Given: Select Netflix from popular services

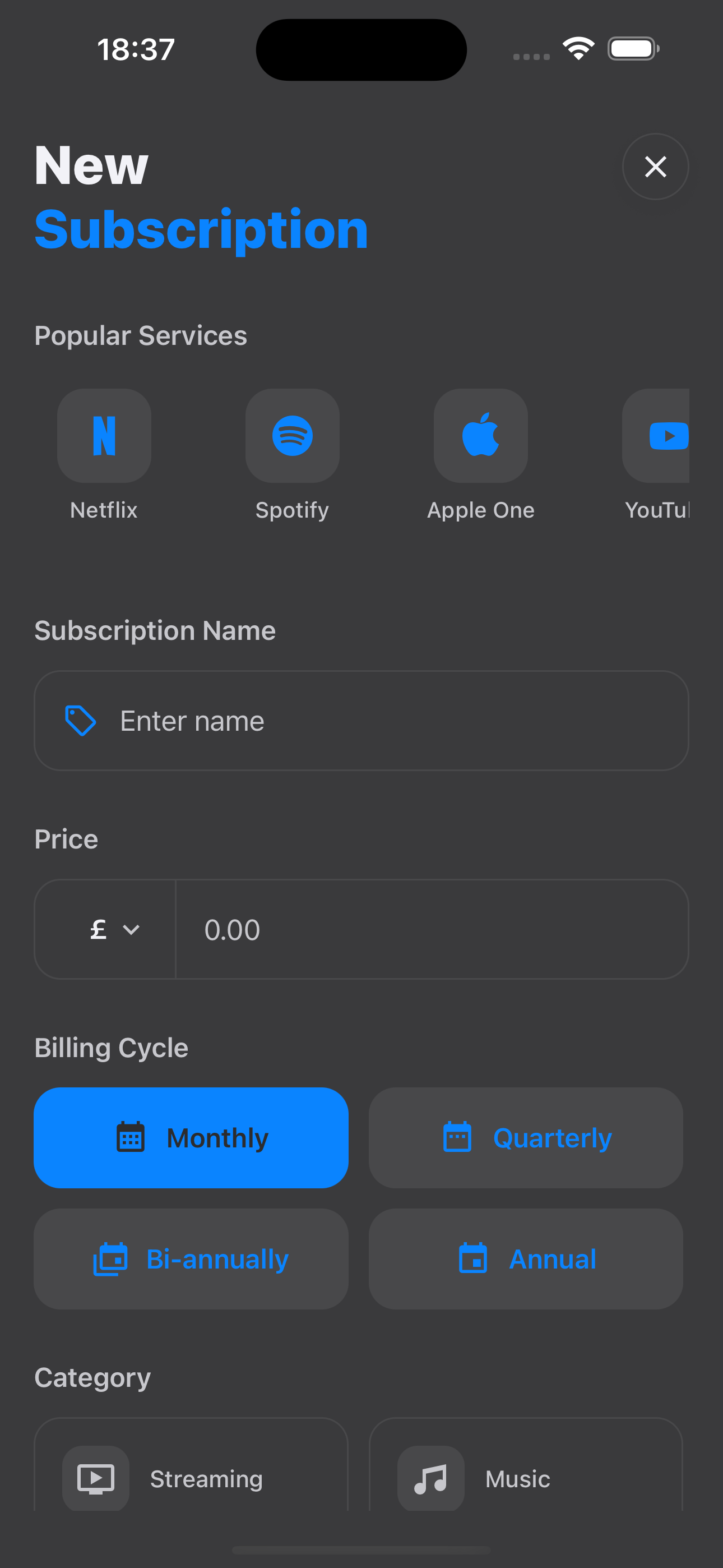Looking at the screenshot, I should 104,436.
